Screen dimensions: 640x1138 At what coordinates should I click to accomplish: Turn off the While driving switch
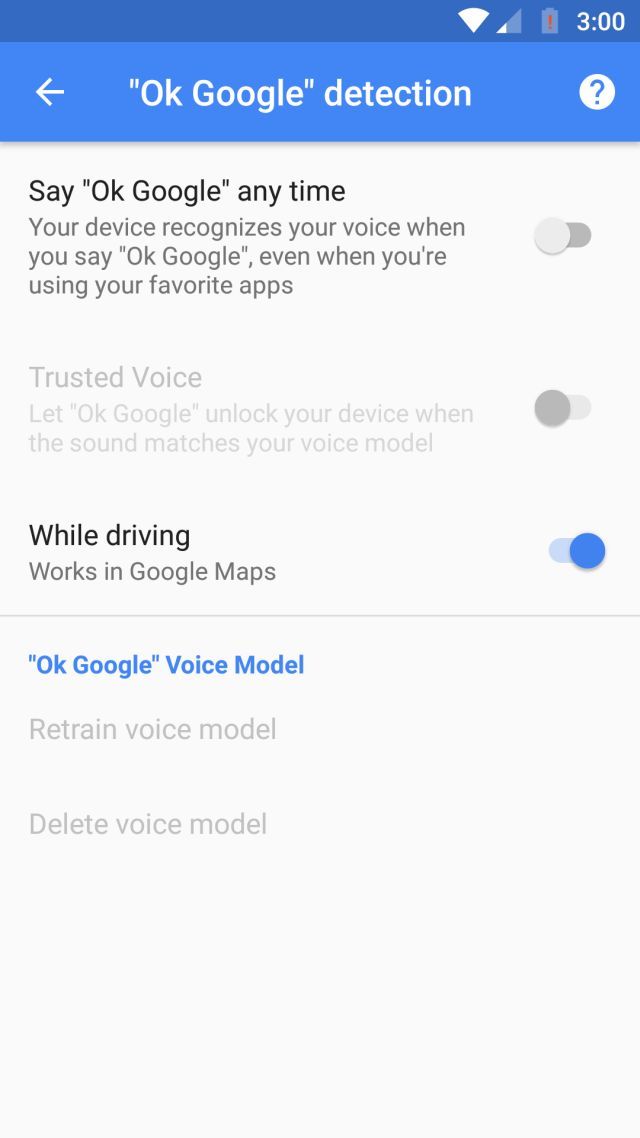click(x=577, y=551)
